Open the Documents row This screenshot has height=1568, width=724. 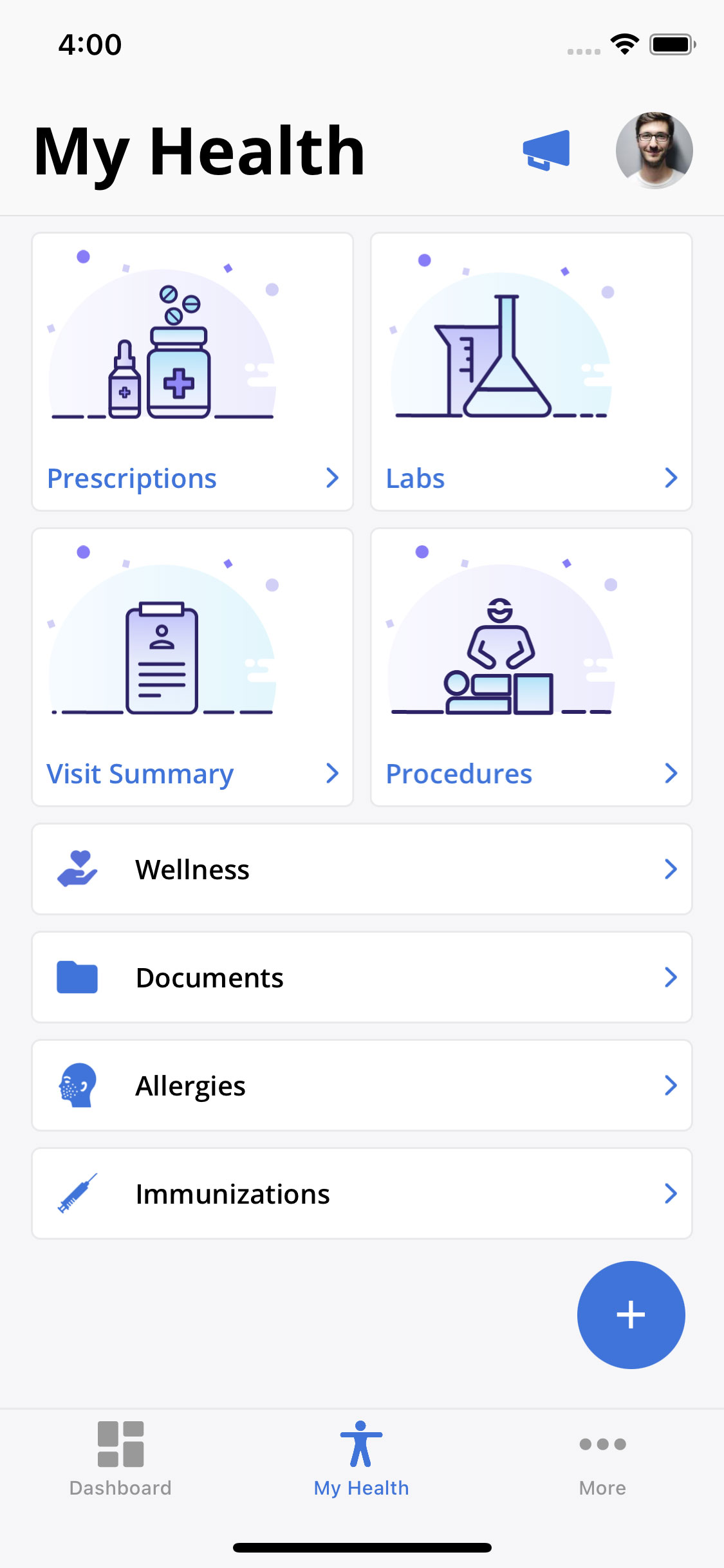[362, 977]
